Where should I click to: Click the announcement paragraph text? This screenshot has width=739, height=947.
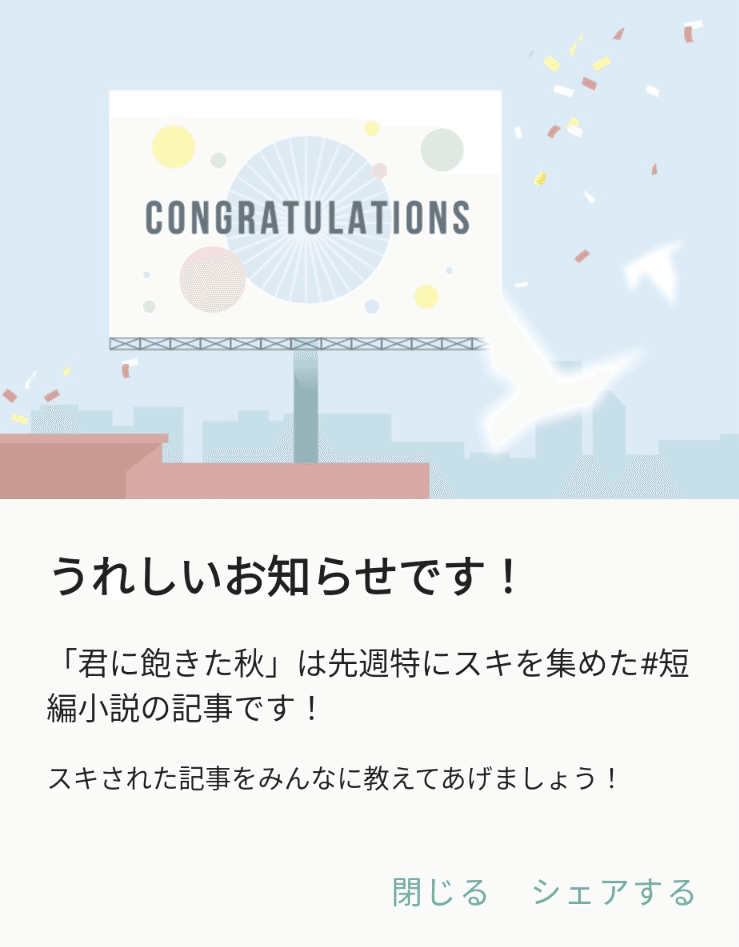(x=370, y=678)
